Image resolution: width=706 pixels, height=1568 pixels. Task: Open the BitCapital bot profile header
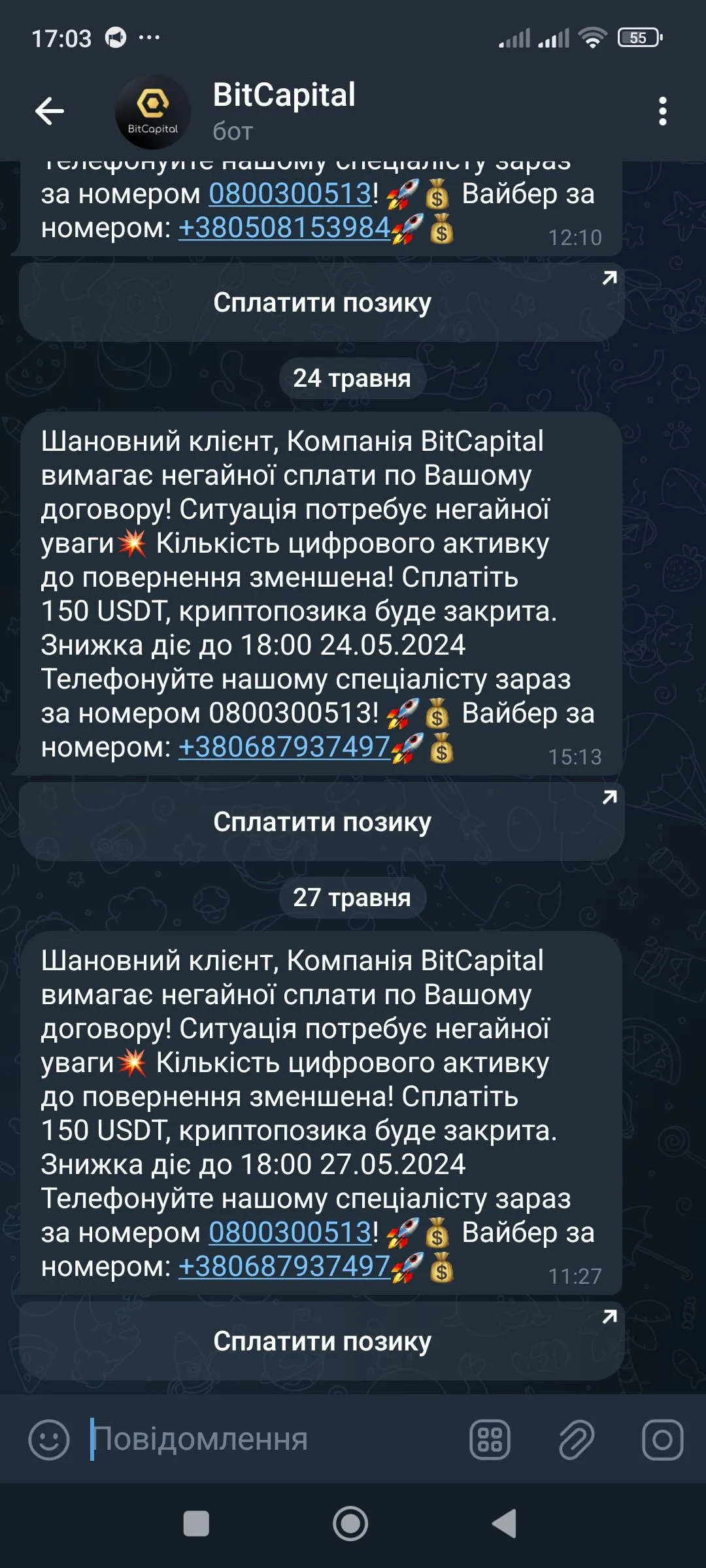click(284, 111)
